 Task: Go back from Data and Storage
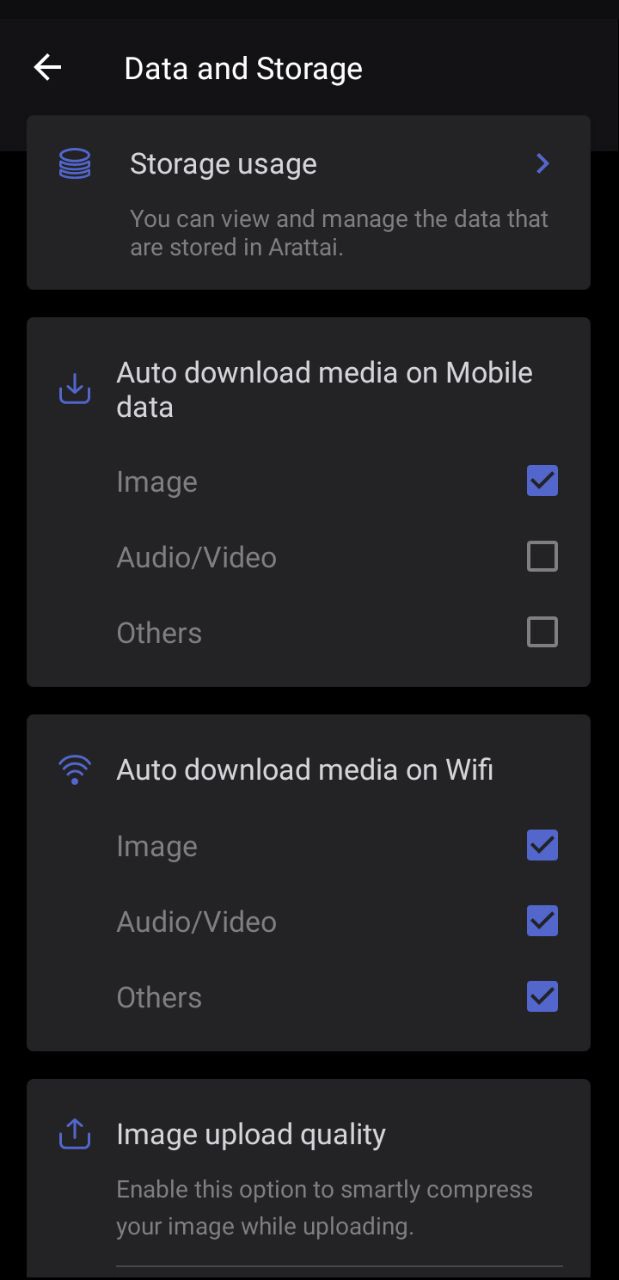pos(47,68)
